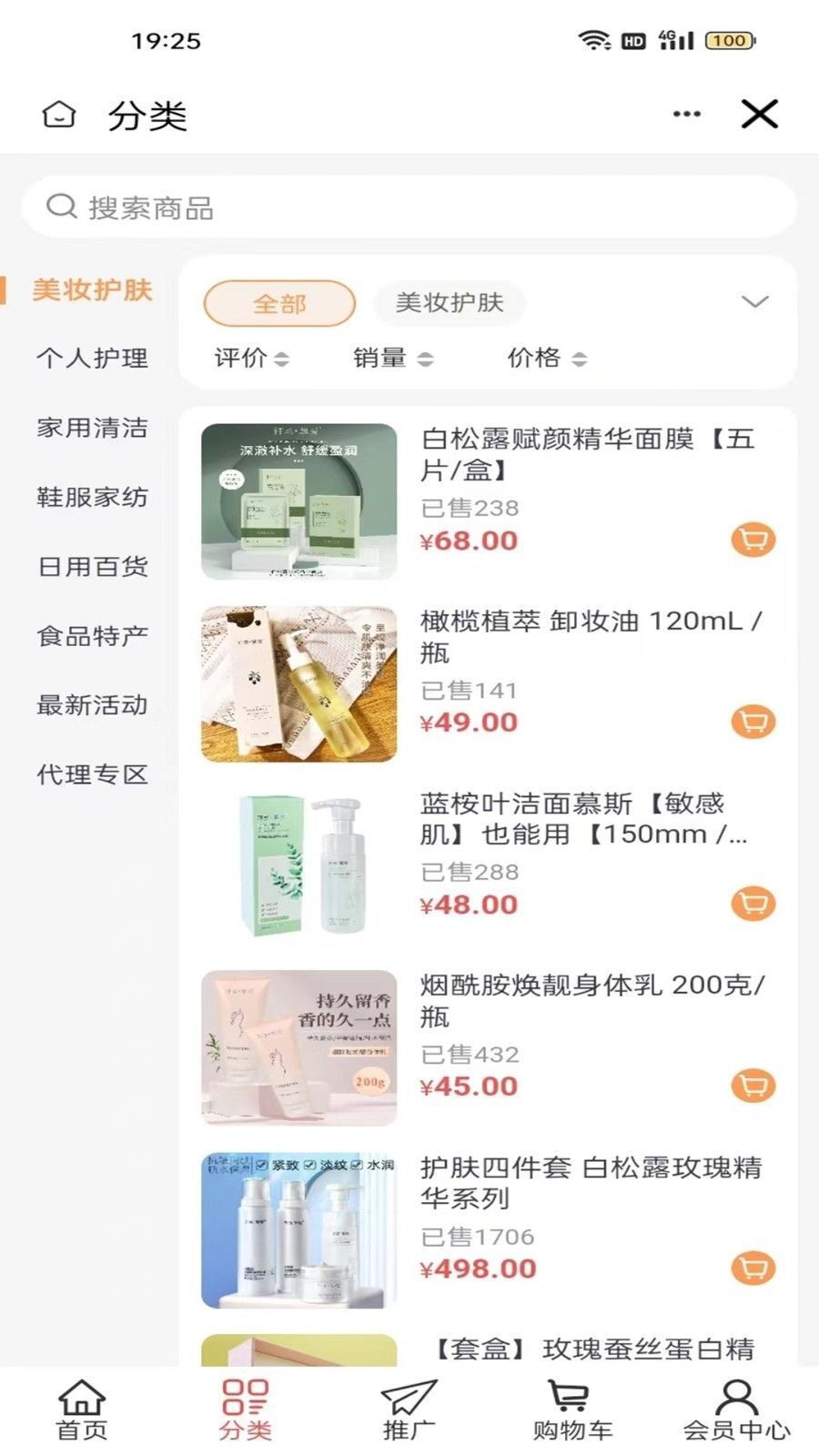The height and width of the screenshot is (1456, 819).
Task: Open the 销量 sort dropdown
Action: [x=389, y=359]
